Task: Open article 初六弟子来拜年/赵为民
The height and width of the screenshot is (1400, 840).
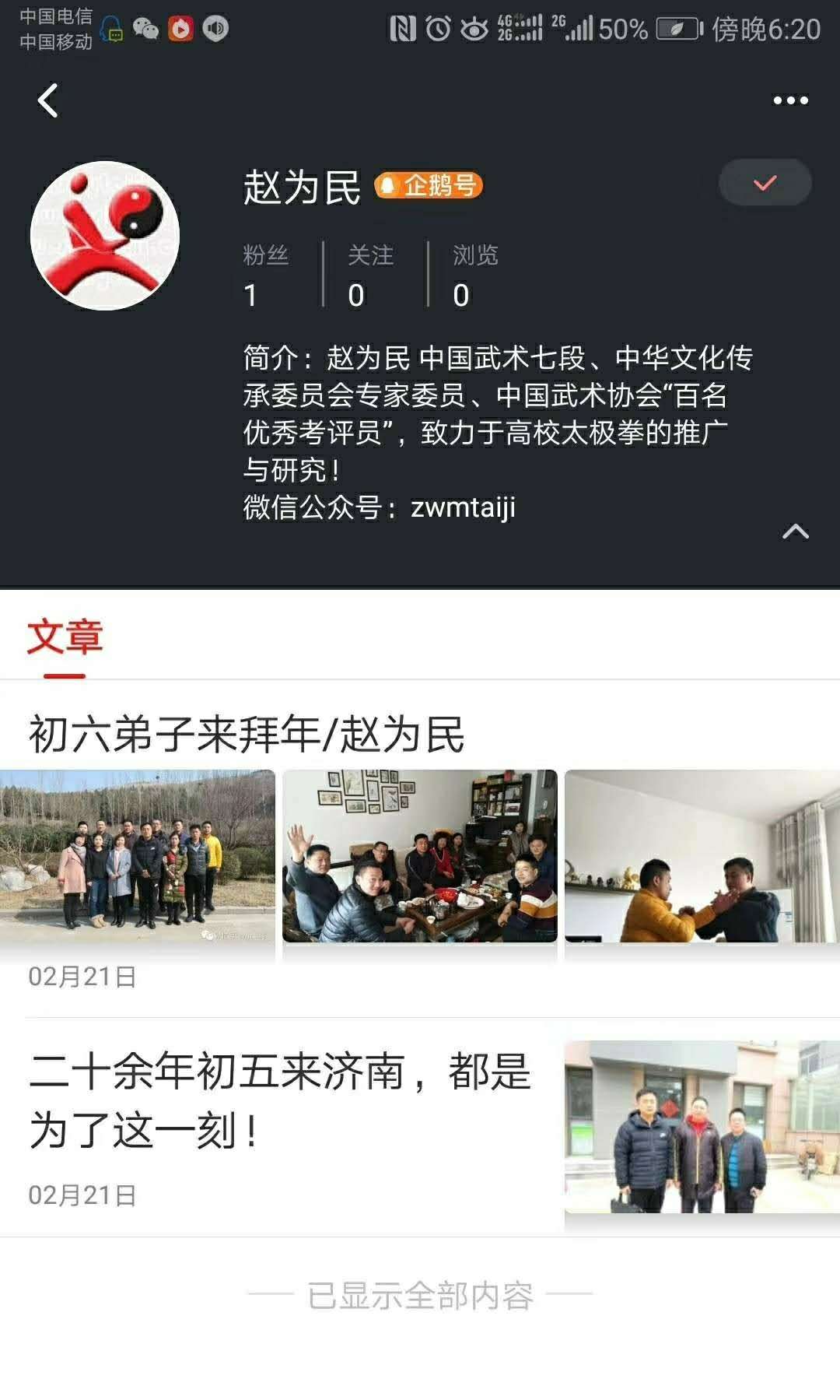Action: 247,735
